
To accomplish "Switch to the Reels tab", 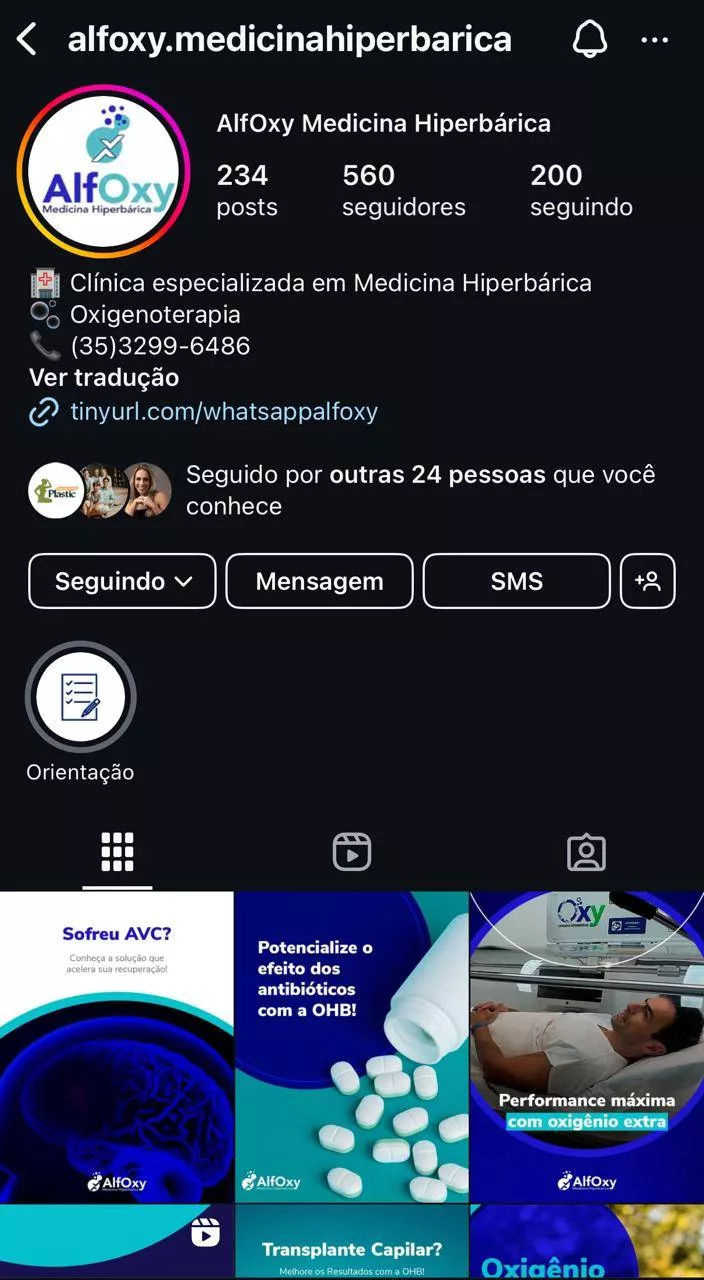I will click(352, 852).
